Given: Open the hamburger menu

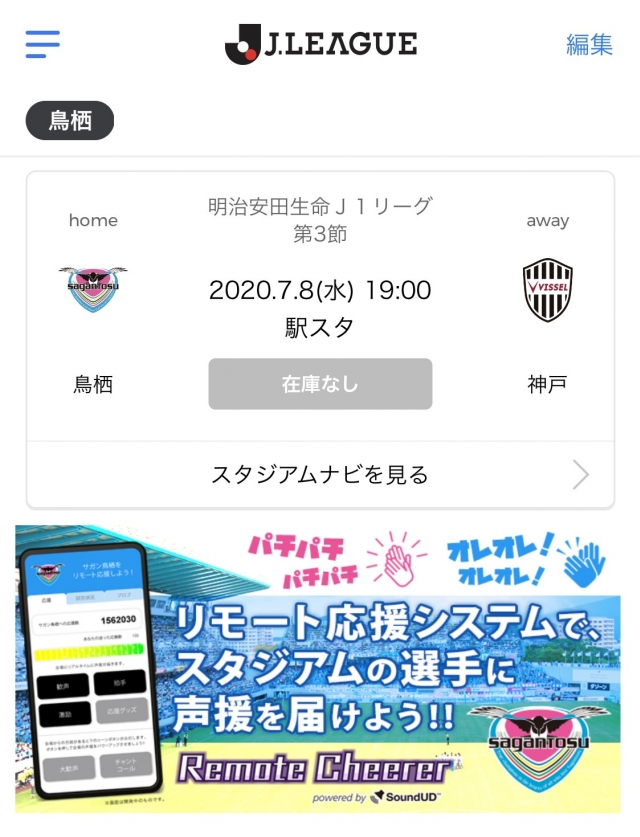Looking at the screenshot, I should [x=43, y=44].
